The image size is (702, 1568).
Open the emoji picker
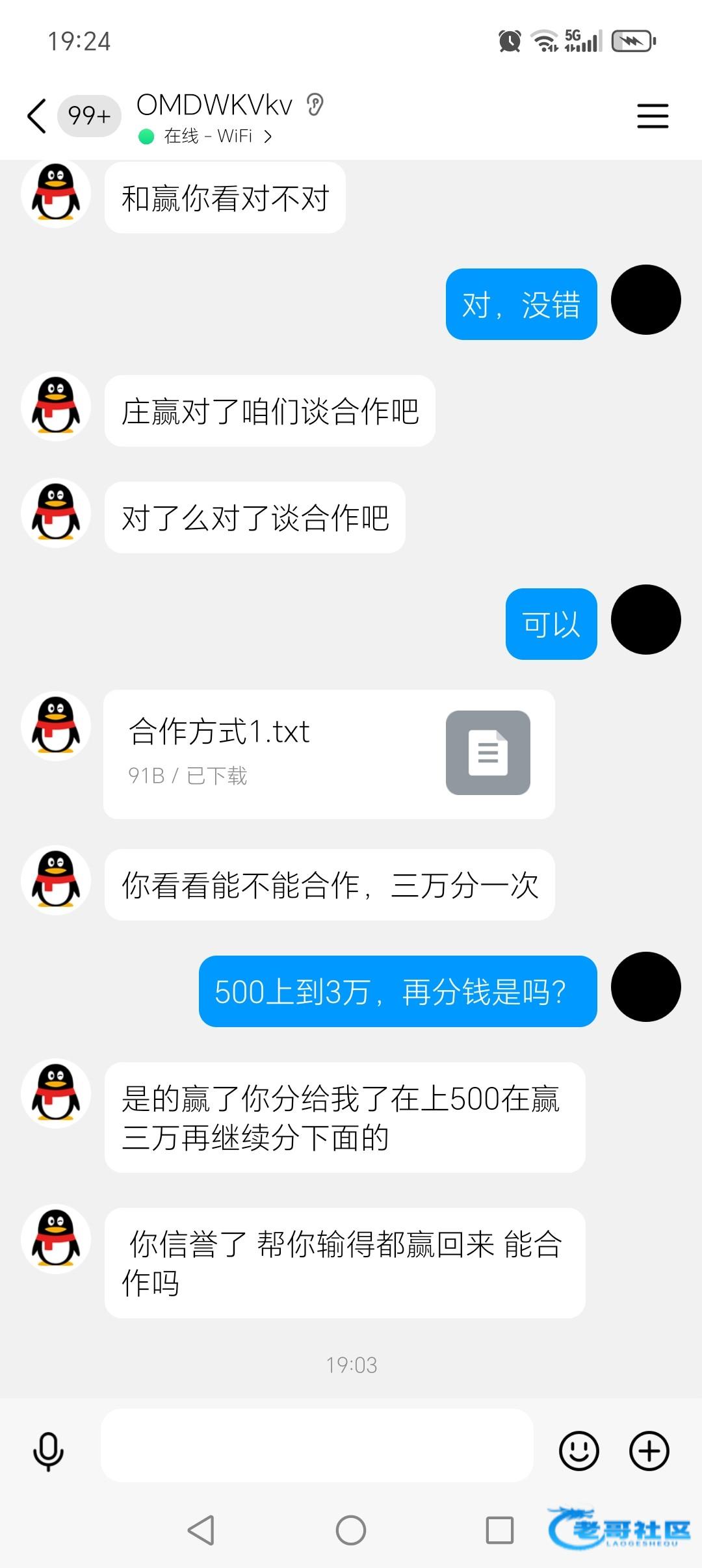point(578,1450)
